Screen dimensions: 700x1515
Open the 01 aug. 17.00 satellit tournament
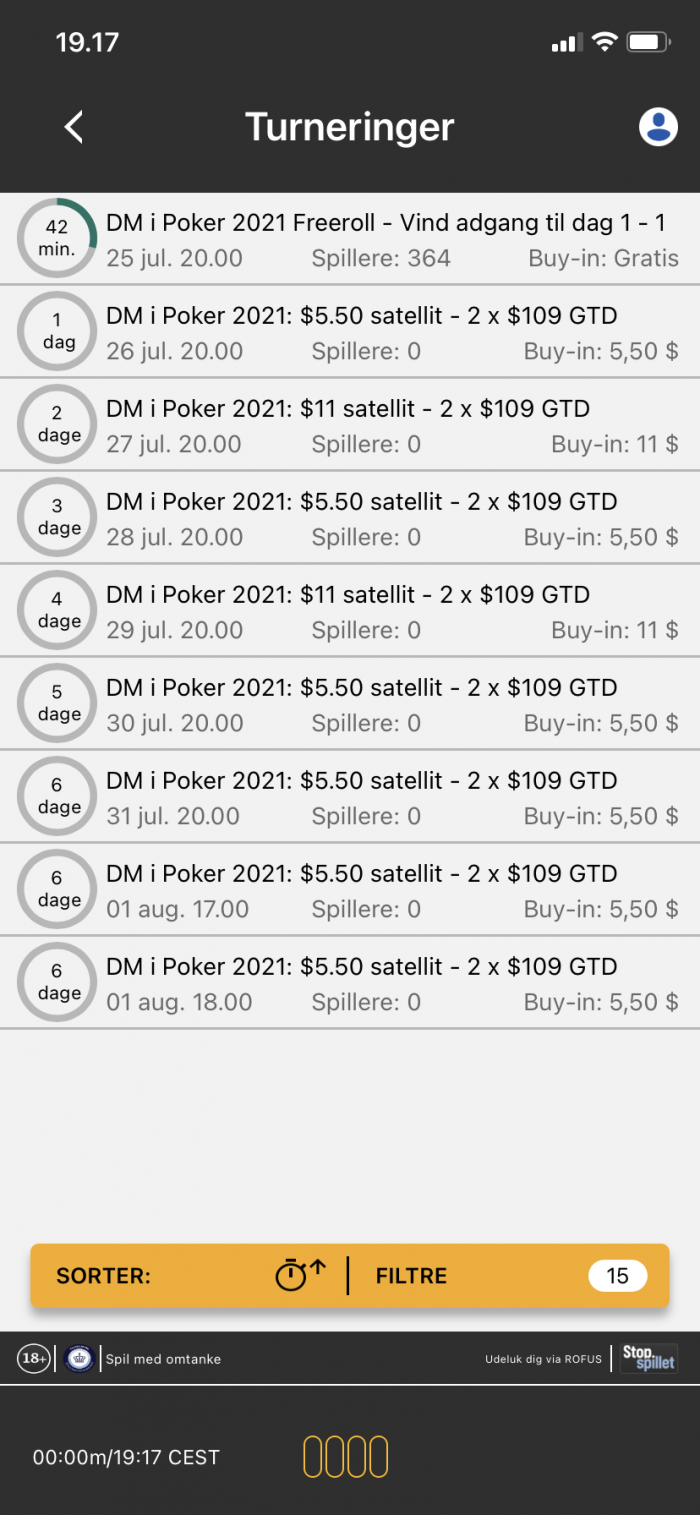pos(350,890)
